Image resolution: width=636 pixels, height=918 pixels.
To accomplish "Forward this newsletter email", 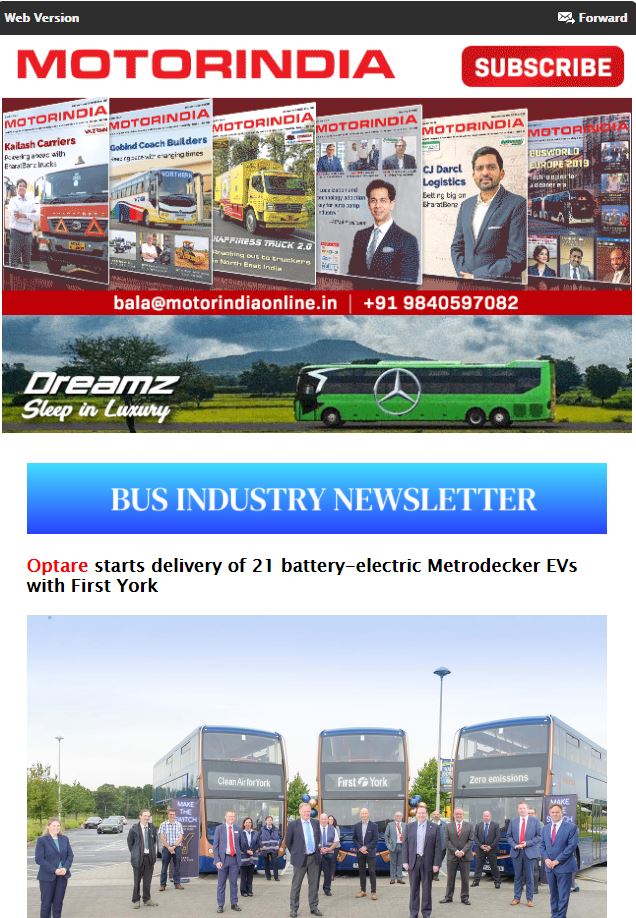I will pyautogui.click(x=593, y=17).
